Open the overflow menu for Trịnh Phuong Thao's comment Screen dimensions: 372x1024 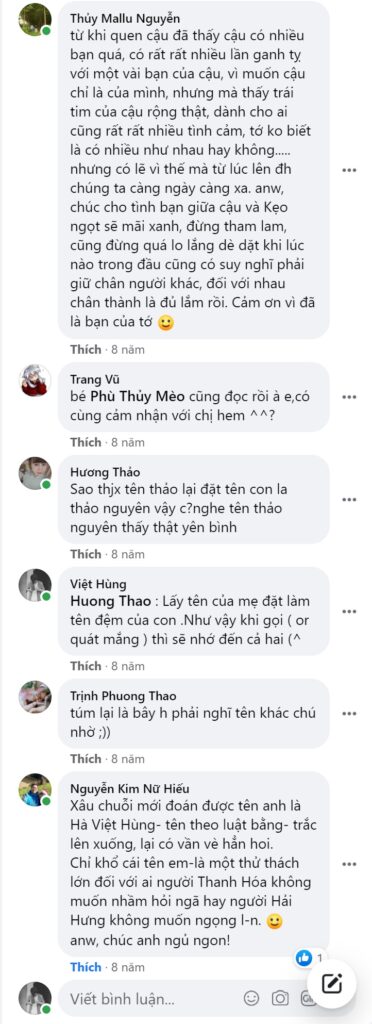350,714
